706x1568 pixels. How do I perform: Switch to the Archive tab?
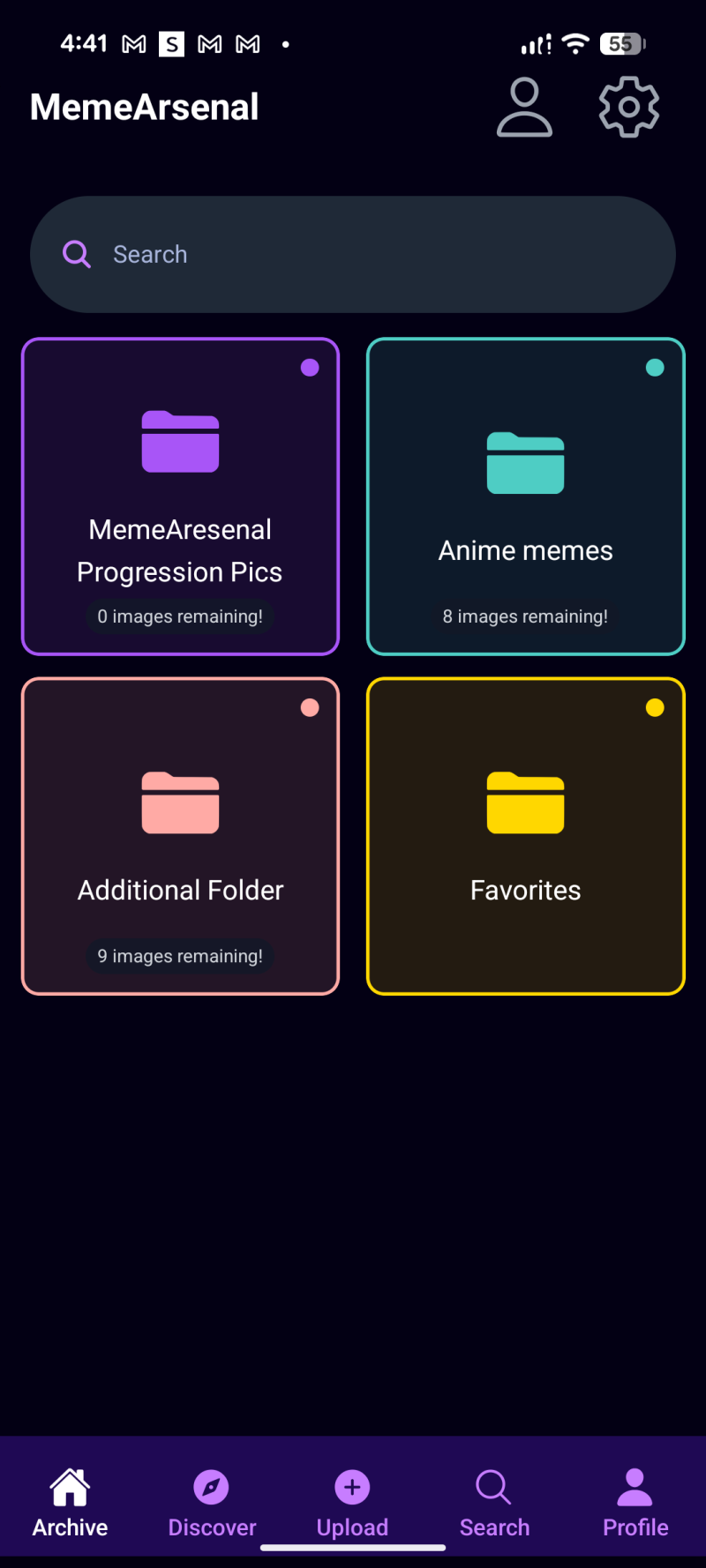tap(70, 1503)
